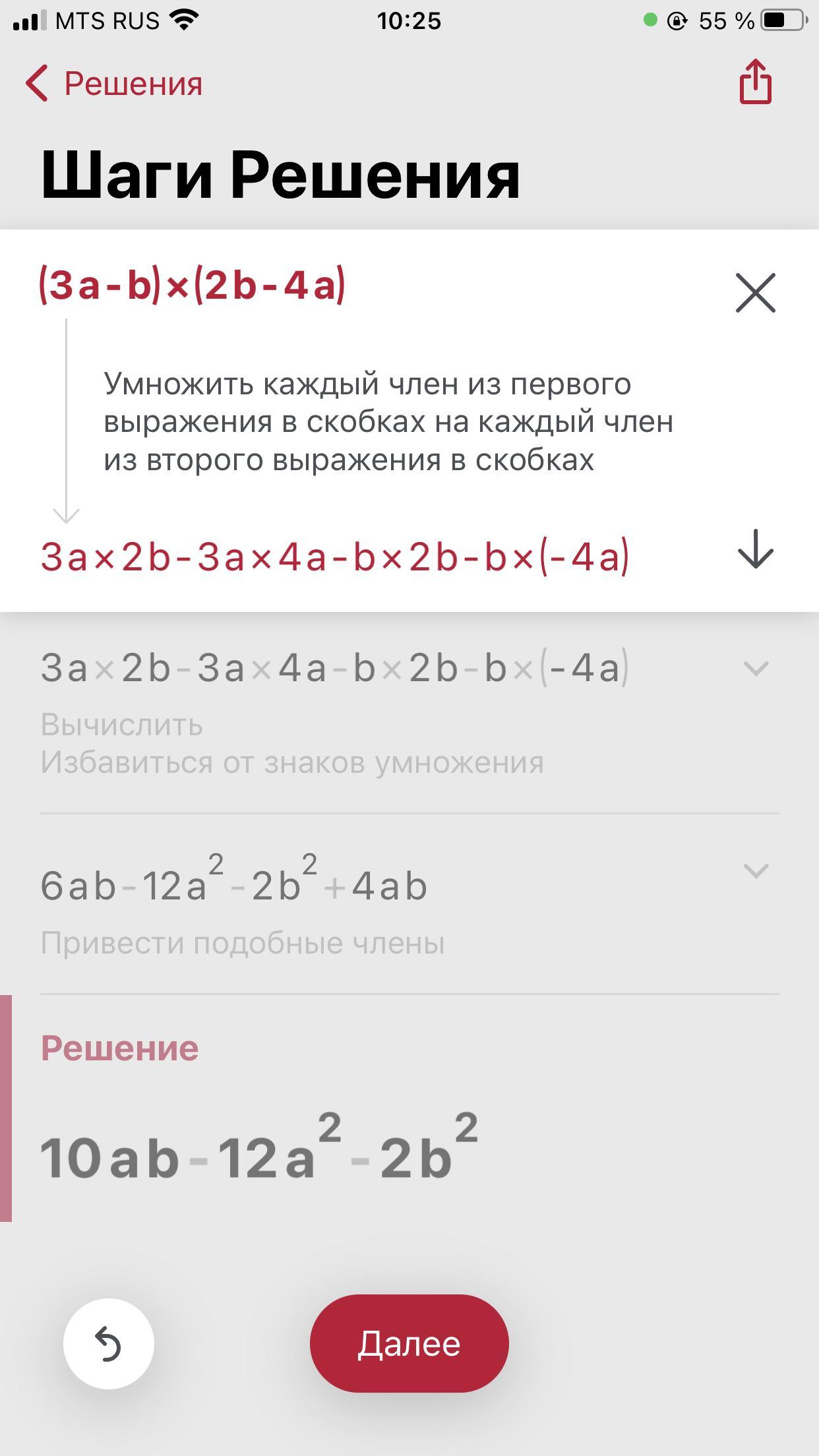Image resolution: width=819 pixels, height=1456 pixels.
Task: Share the solution steps
Action: 755,82
